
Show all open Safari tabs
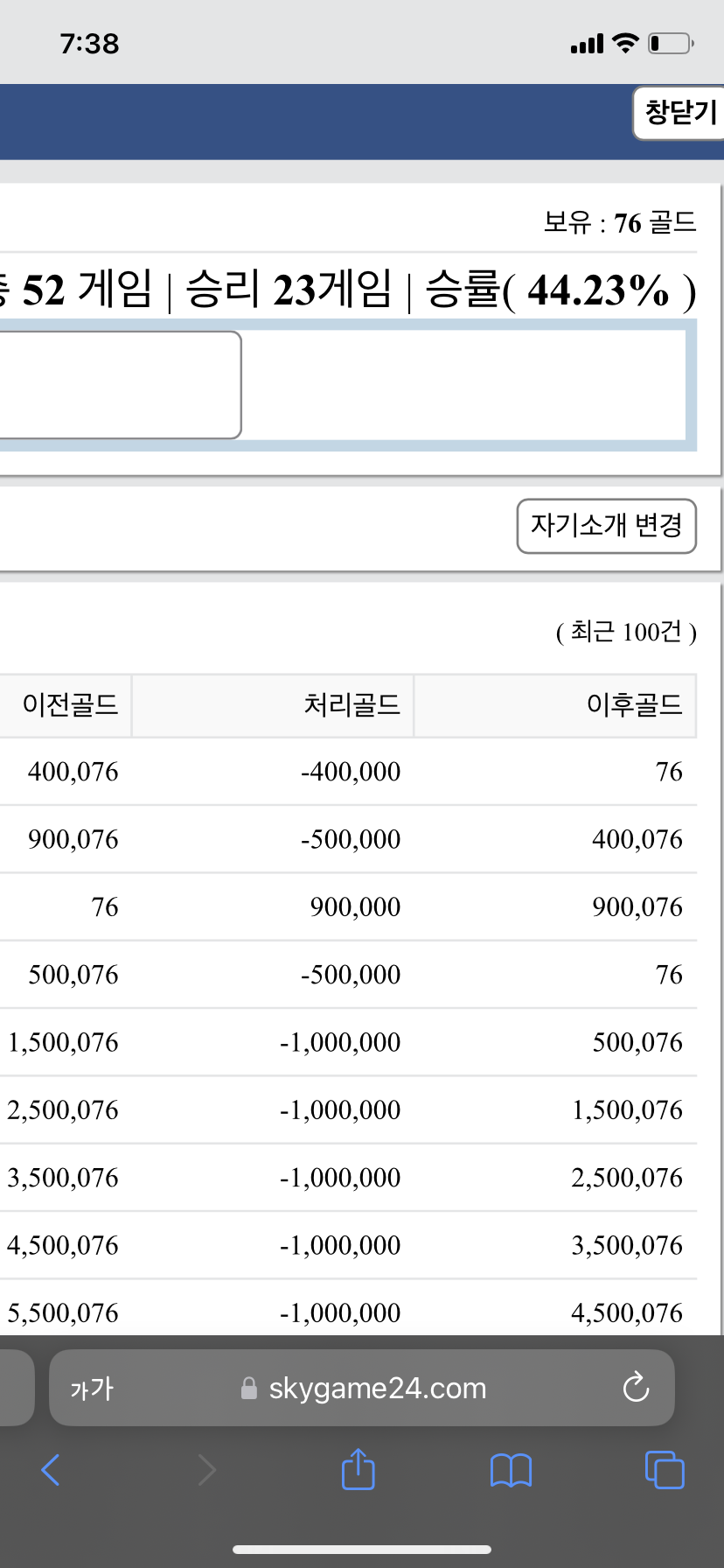click(x=665, y=1470)
